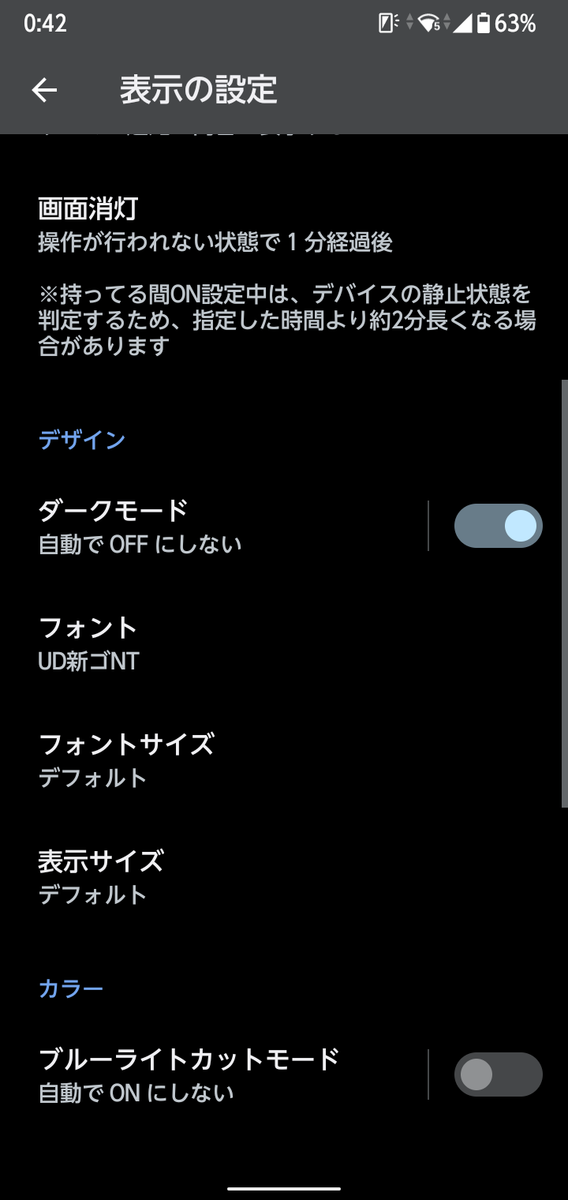
Task: Open the 画面消灯 timeout setting
Action: [x=284, y=277]
